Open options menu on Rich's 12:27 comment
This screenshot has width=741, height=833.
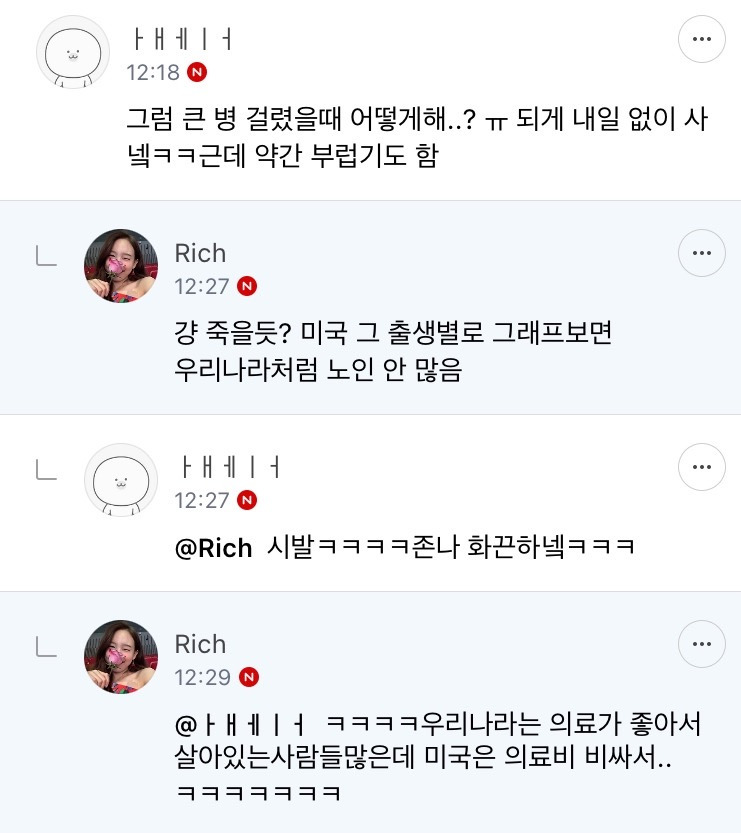[701, 253]
